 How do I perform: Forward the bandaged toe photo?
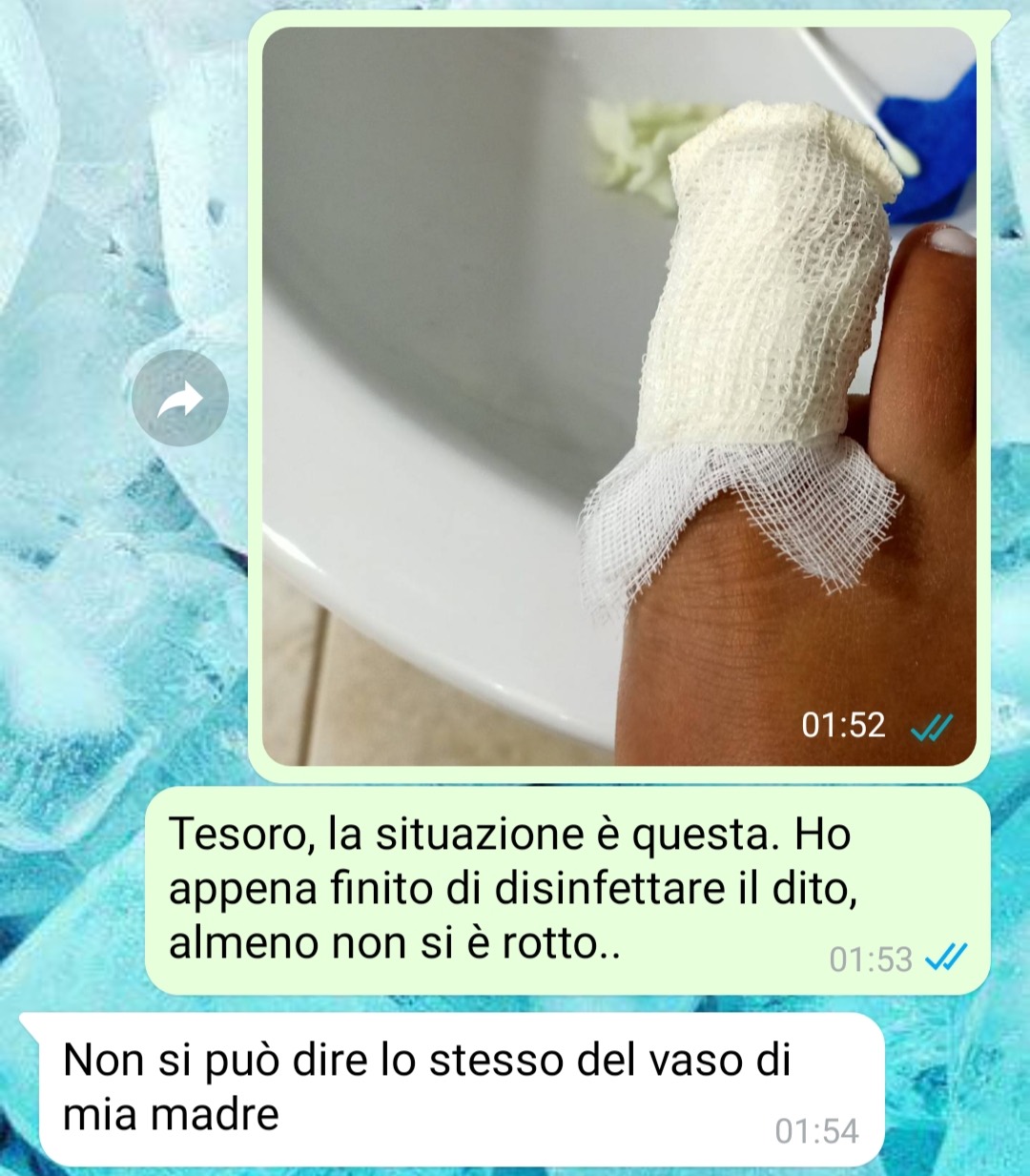pyautogui.click(x=180, y=399)
